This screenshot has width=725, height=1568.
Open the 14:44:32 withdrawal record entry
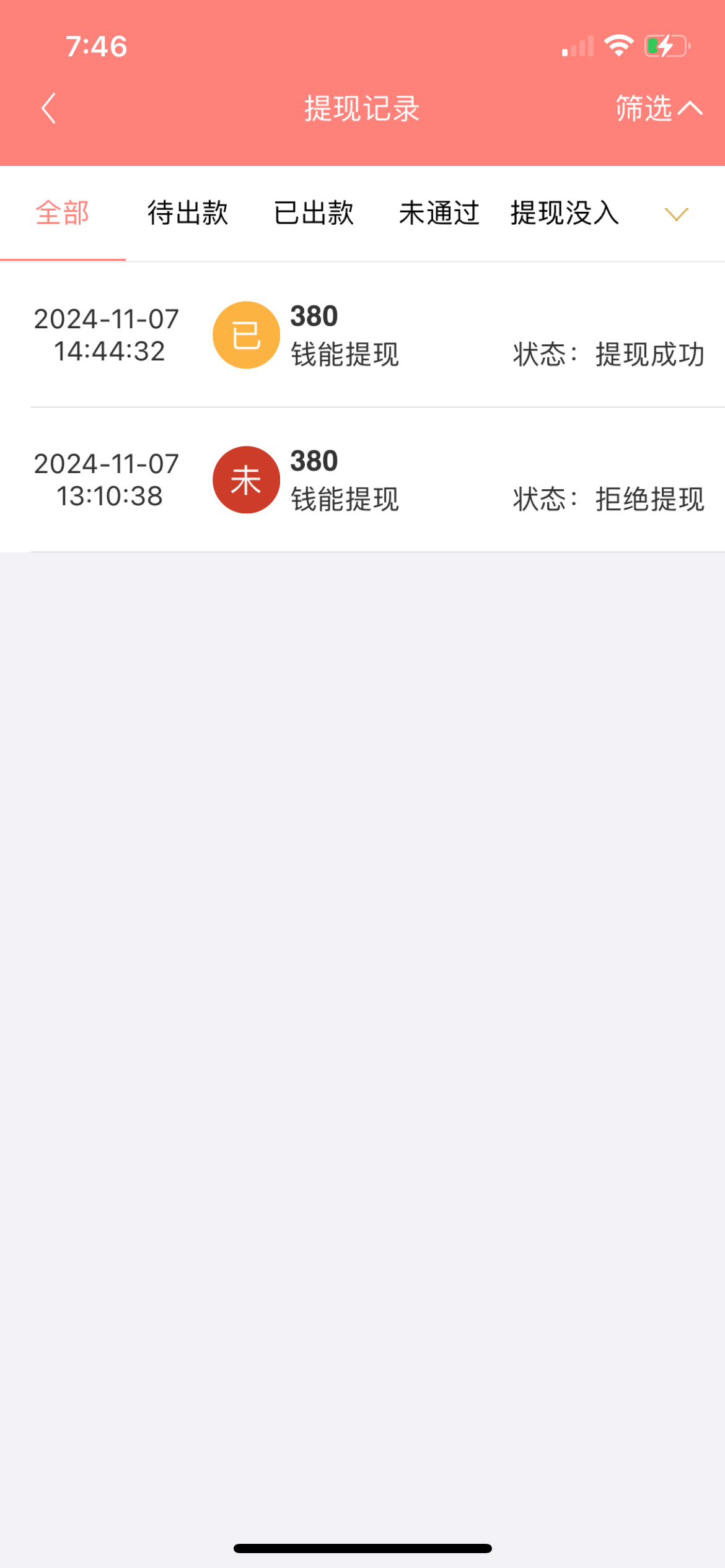pos(362,334)
